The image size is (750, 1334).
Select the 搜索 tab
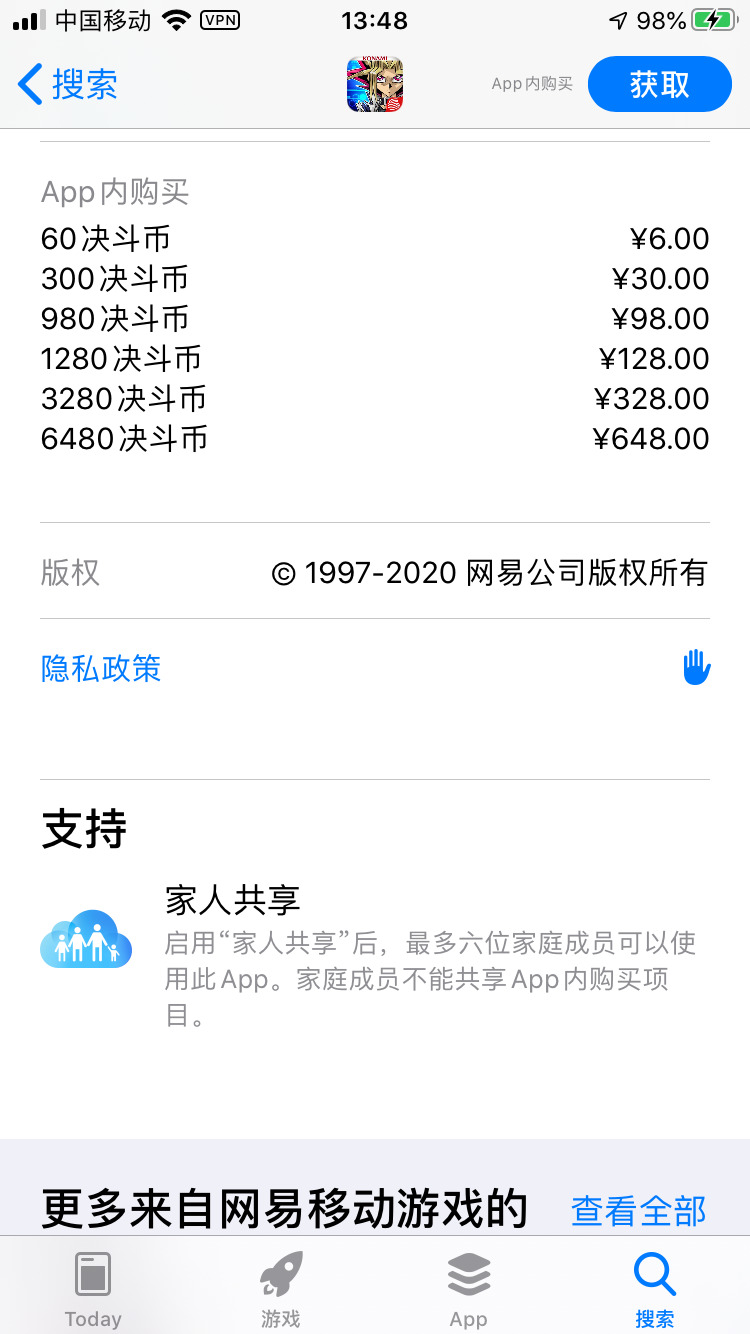tap(655, 1289)
